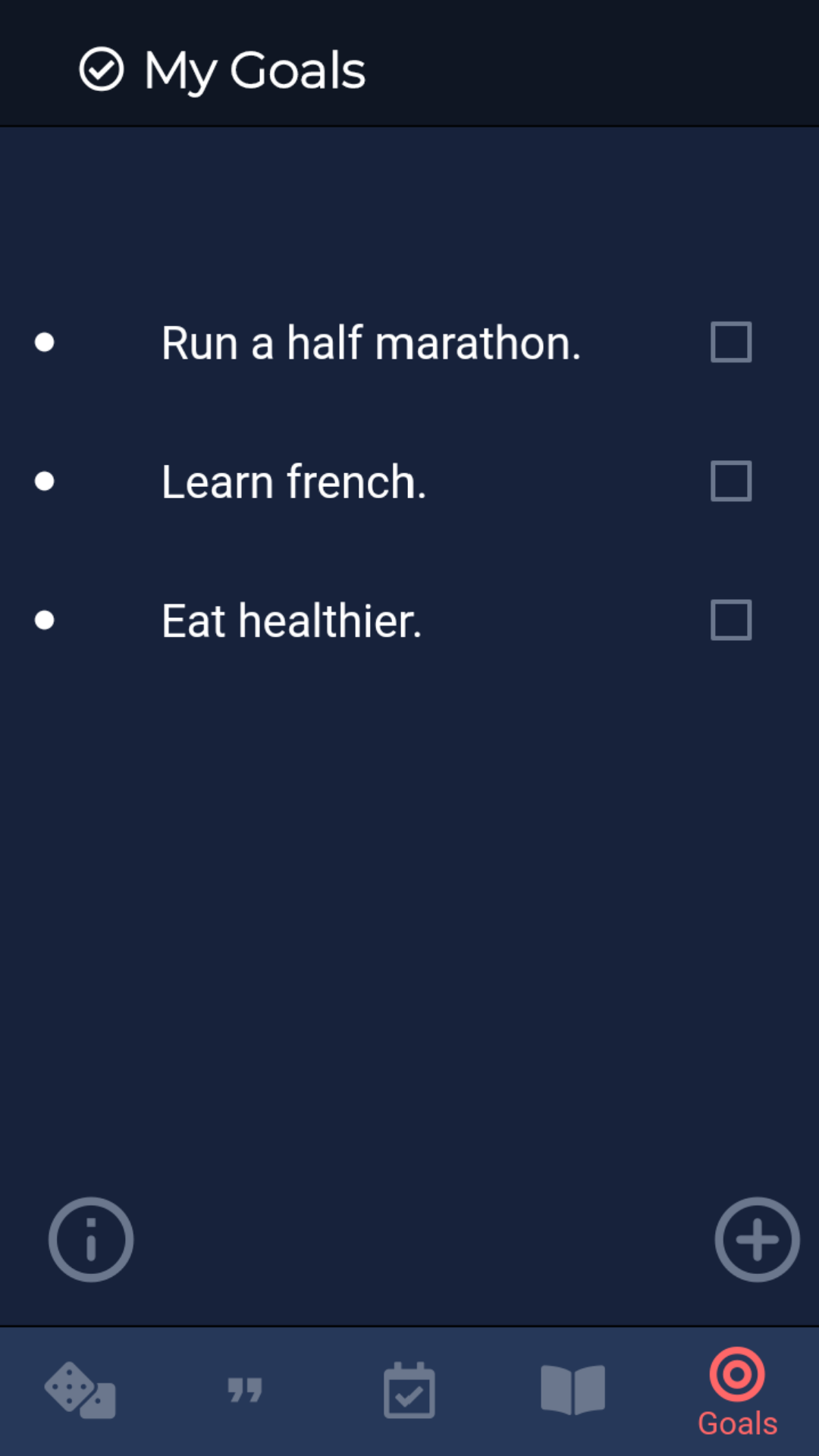Mark Learn french goal as done

[x=731, y=481]
